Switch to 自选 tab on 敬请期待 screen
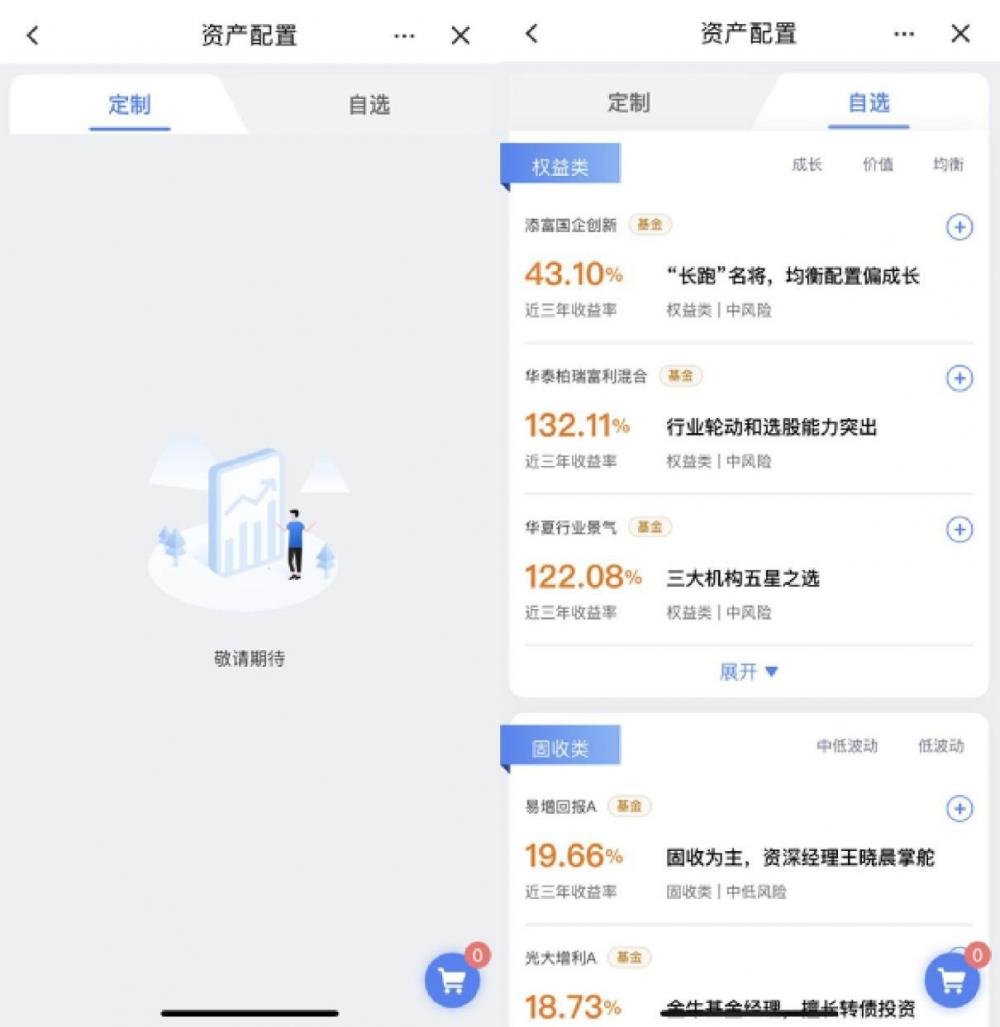Viewport: 1000px width, 1027px height. coord(369,105)
